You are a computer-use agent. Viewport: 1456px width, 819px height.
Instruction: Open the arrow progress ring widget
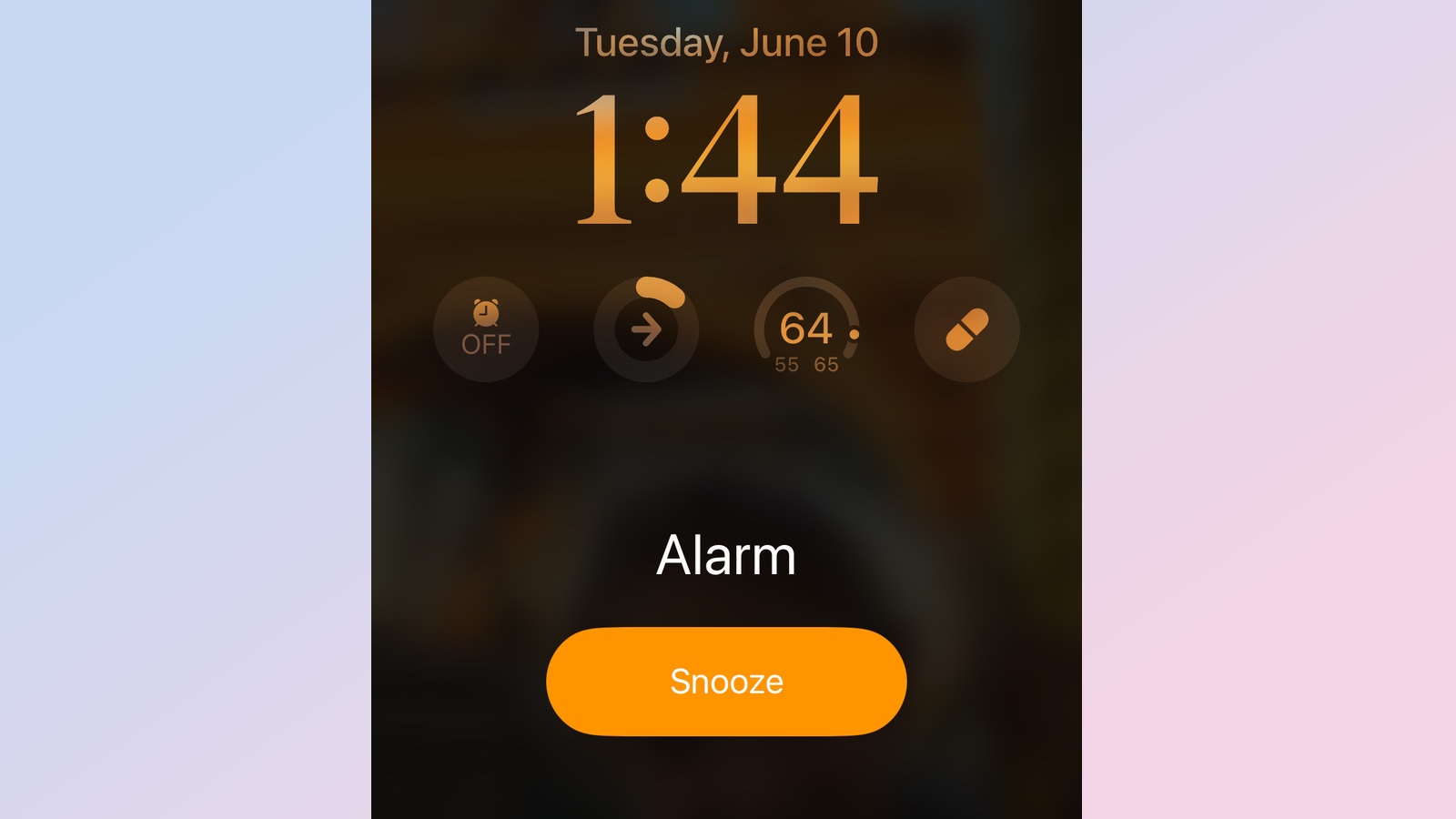click(x=646, y=329)
